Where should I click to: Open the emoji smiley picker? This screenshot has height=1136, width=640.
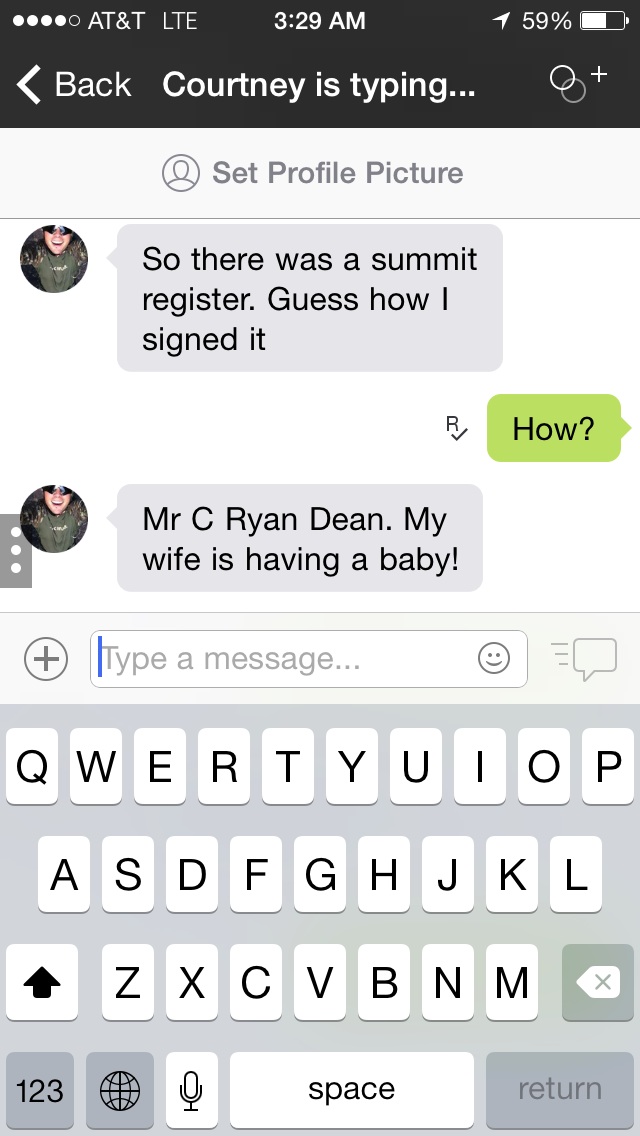click(494, 658)
